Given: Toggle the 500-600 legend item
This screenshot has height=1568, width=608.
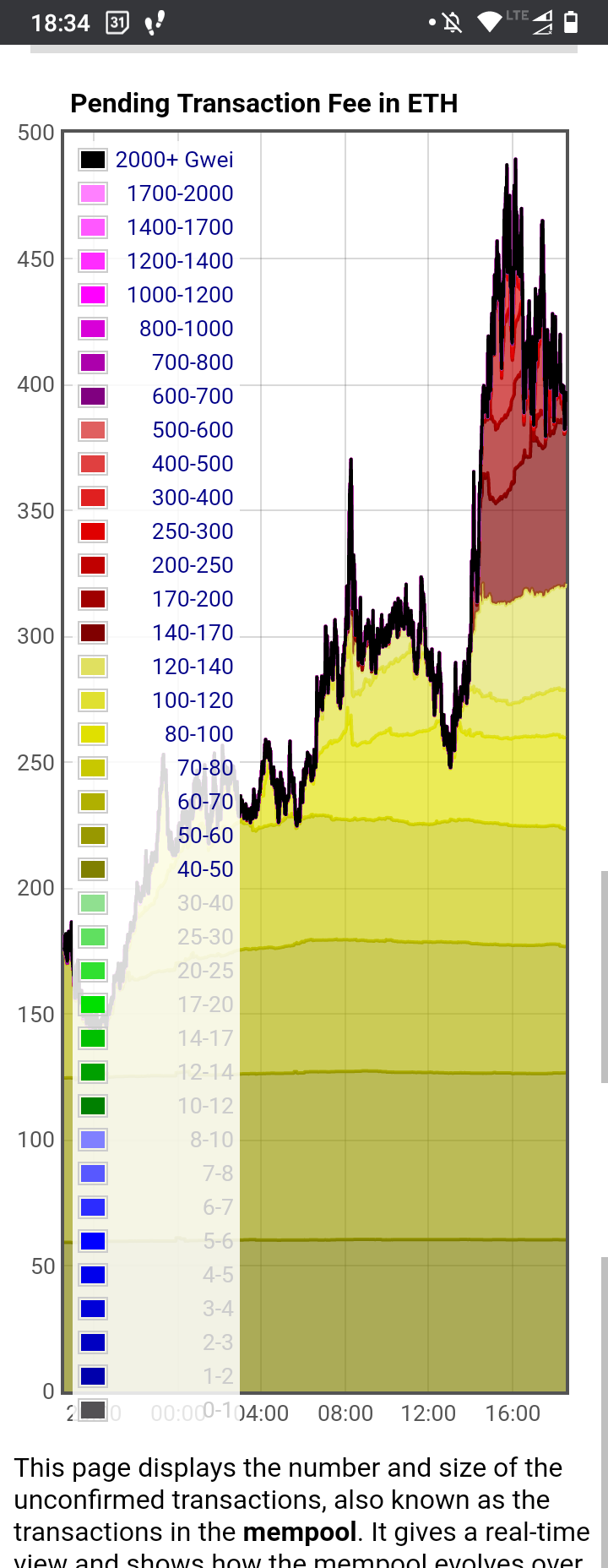Looking at the screenshot, I should [x=156, y=430].
